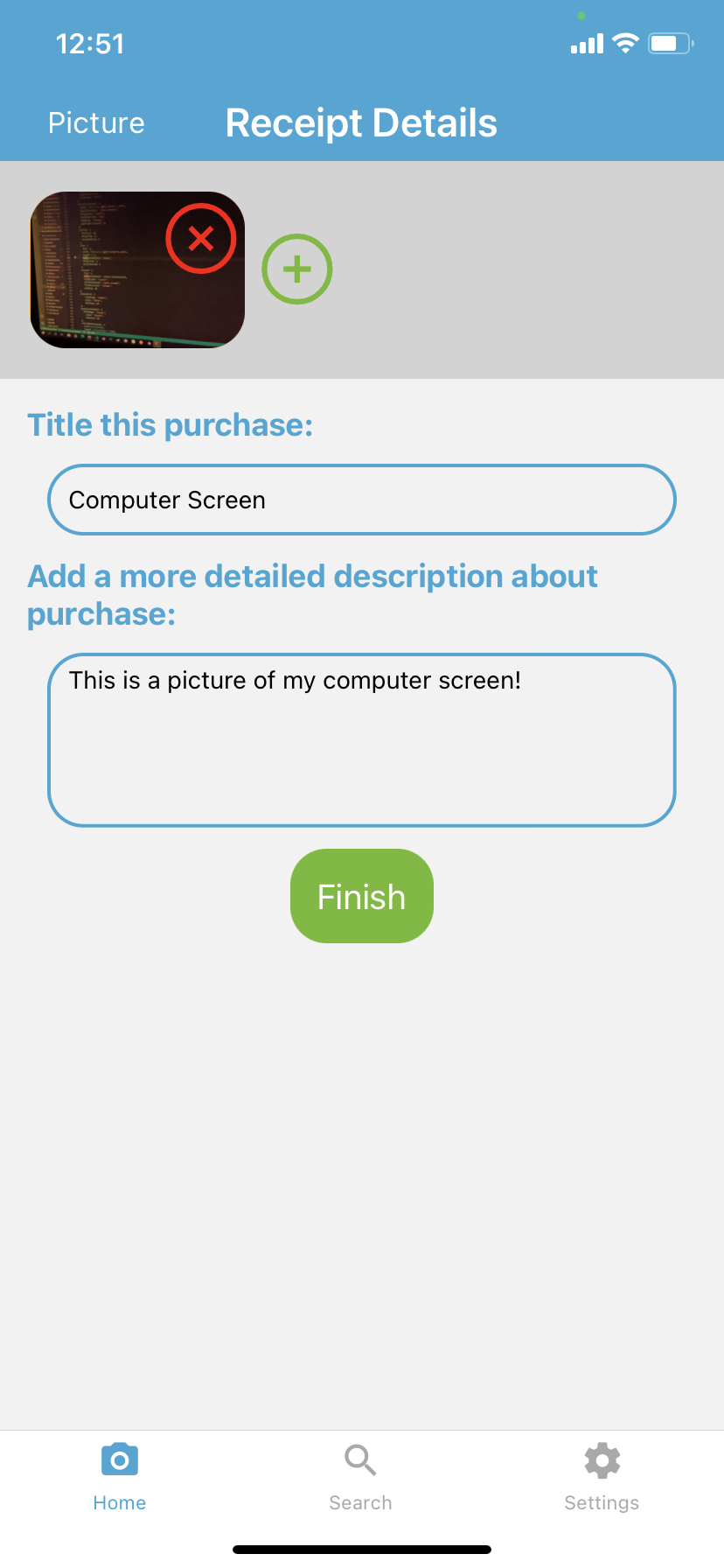Tap the Receipt Details header title
724x1568 pixels.
pos(361,122)
